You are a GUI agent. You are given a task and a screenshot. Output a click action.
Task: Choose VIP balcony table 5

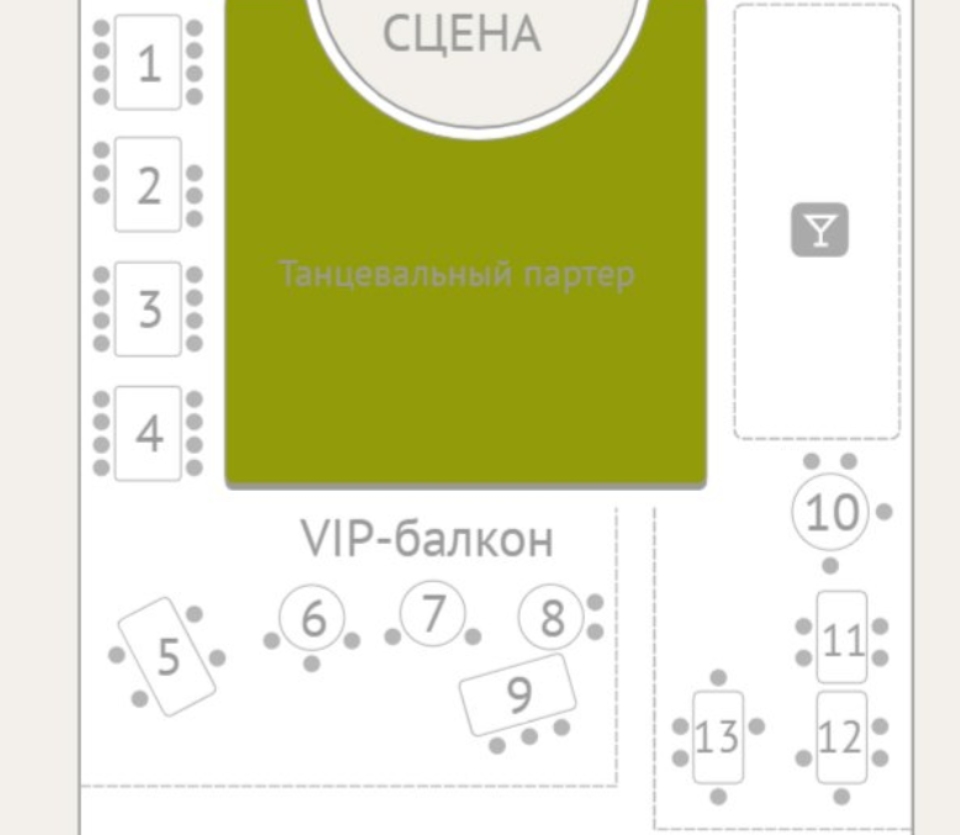coord(167,657)
